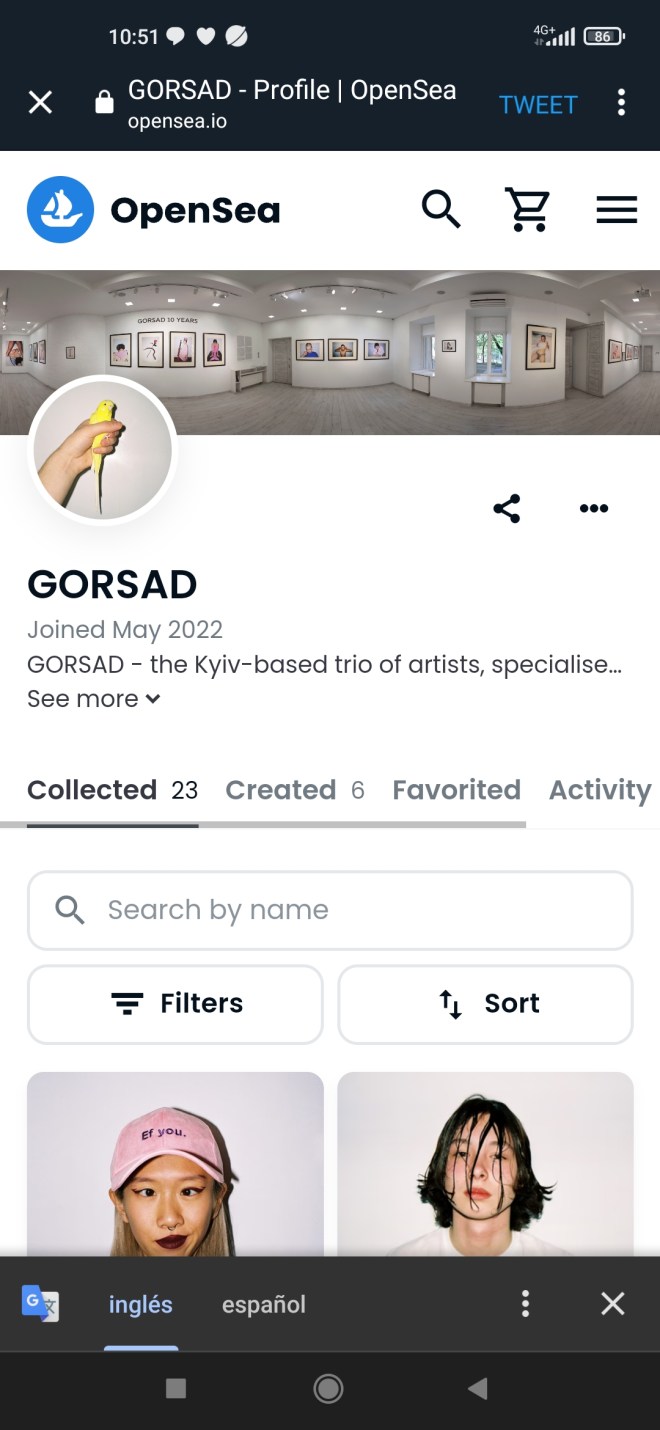Tap the TWEET button in the top bar
This screenshot has width=660, height=1430.
[x=538, y=104]
